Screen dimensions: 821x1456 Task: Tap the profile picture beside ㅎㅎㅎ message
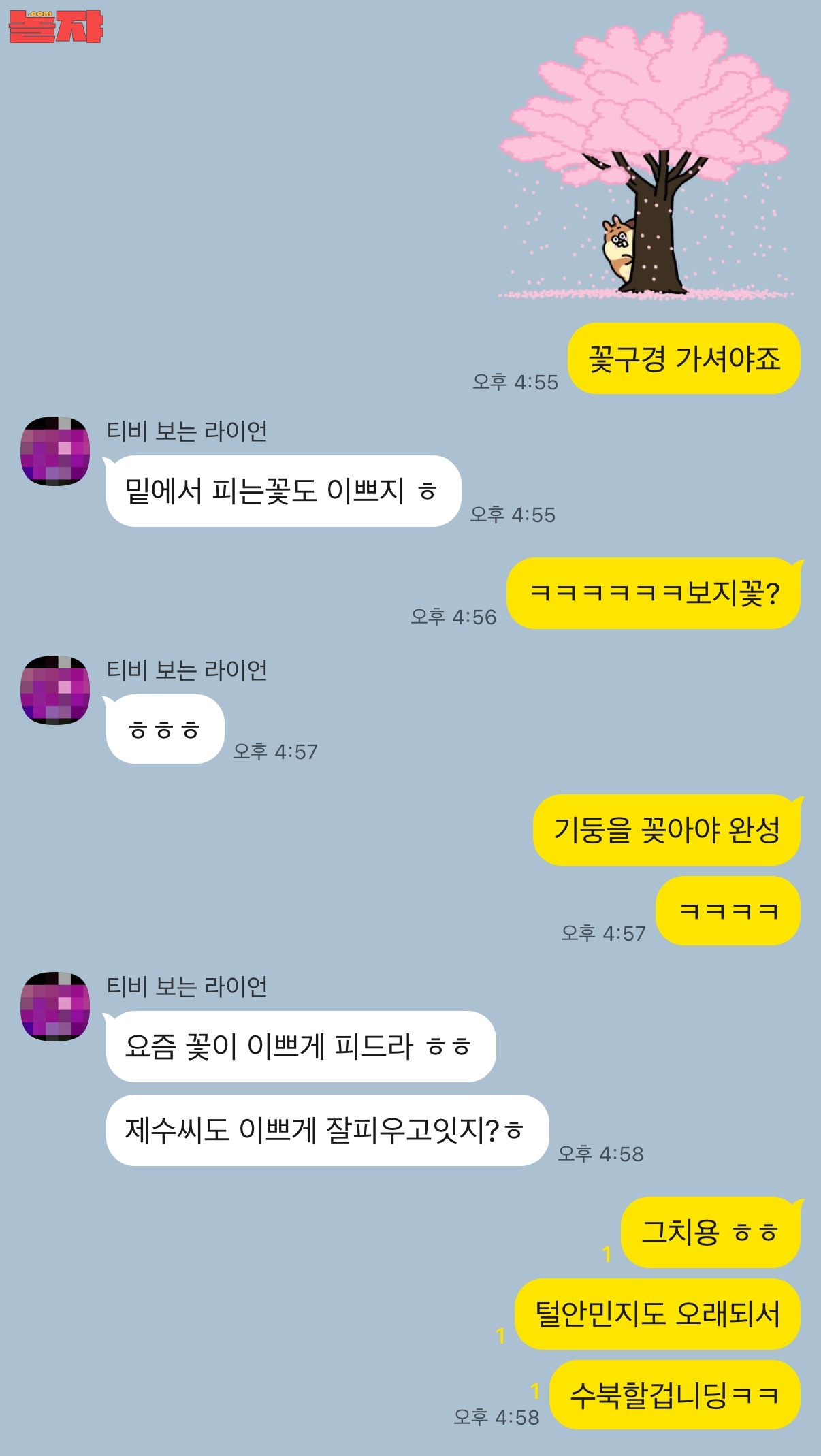[55, 690]
